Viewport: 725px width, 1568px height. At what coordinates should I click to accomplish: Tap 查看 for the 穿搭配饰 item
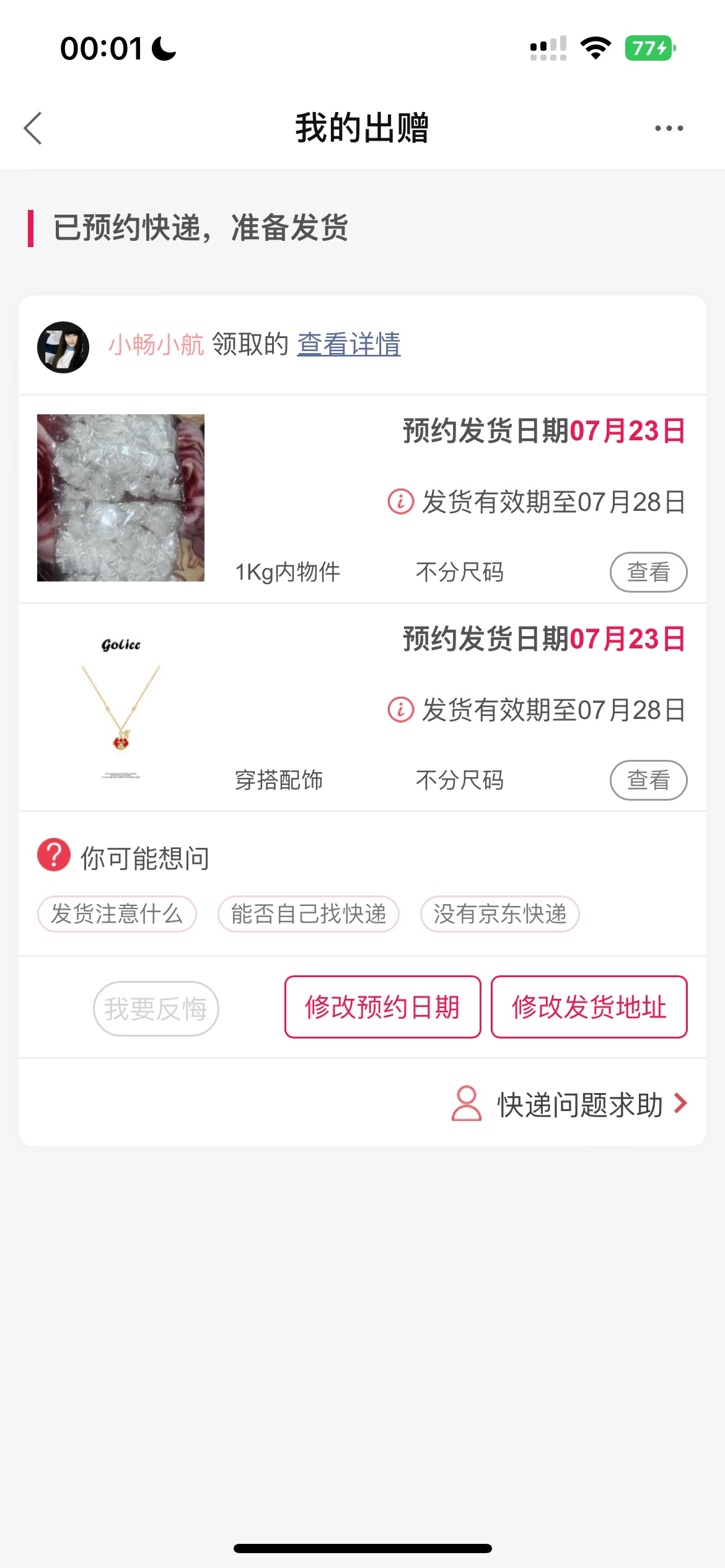pyautogui.click(x=648, y=780)
